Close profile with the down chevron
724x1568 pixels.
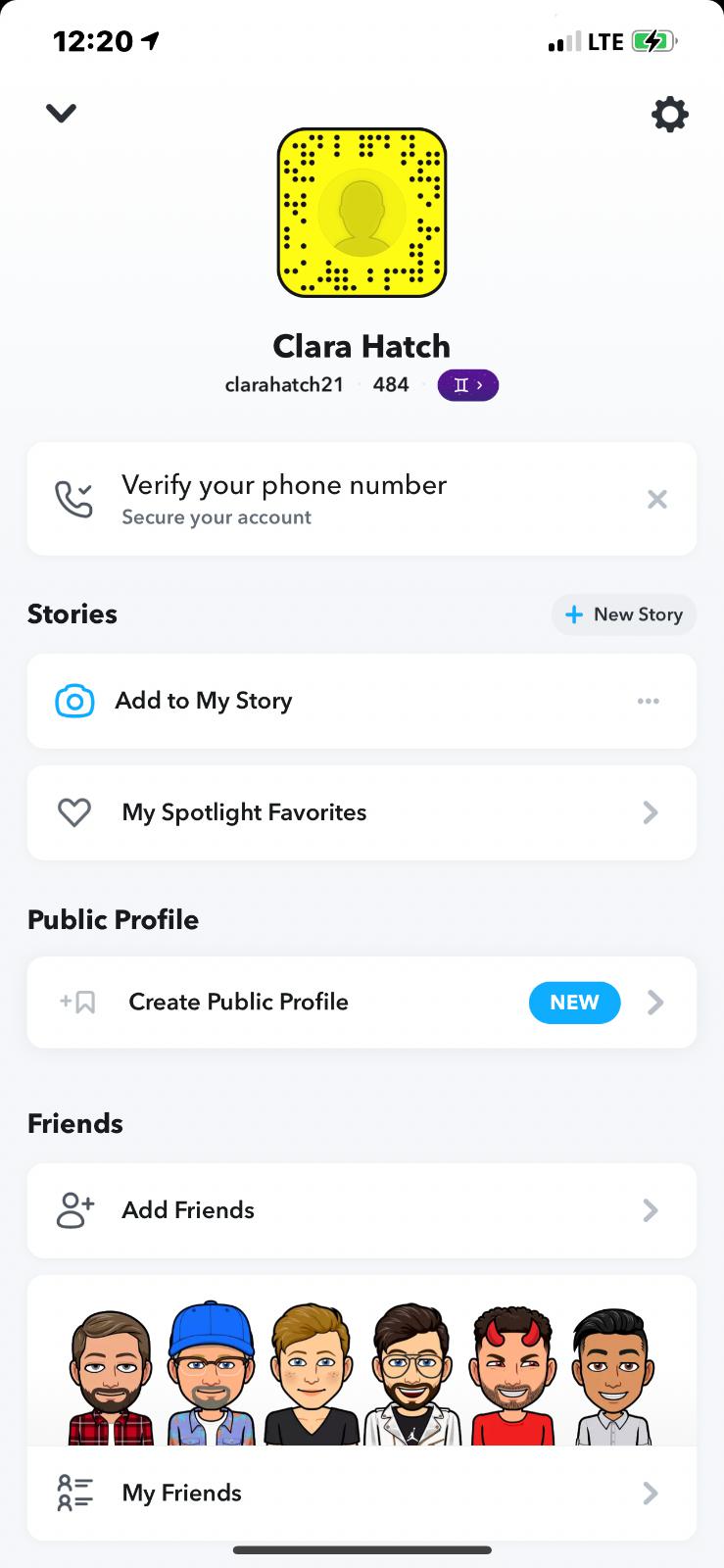(x=61, y=114)
